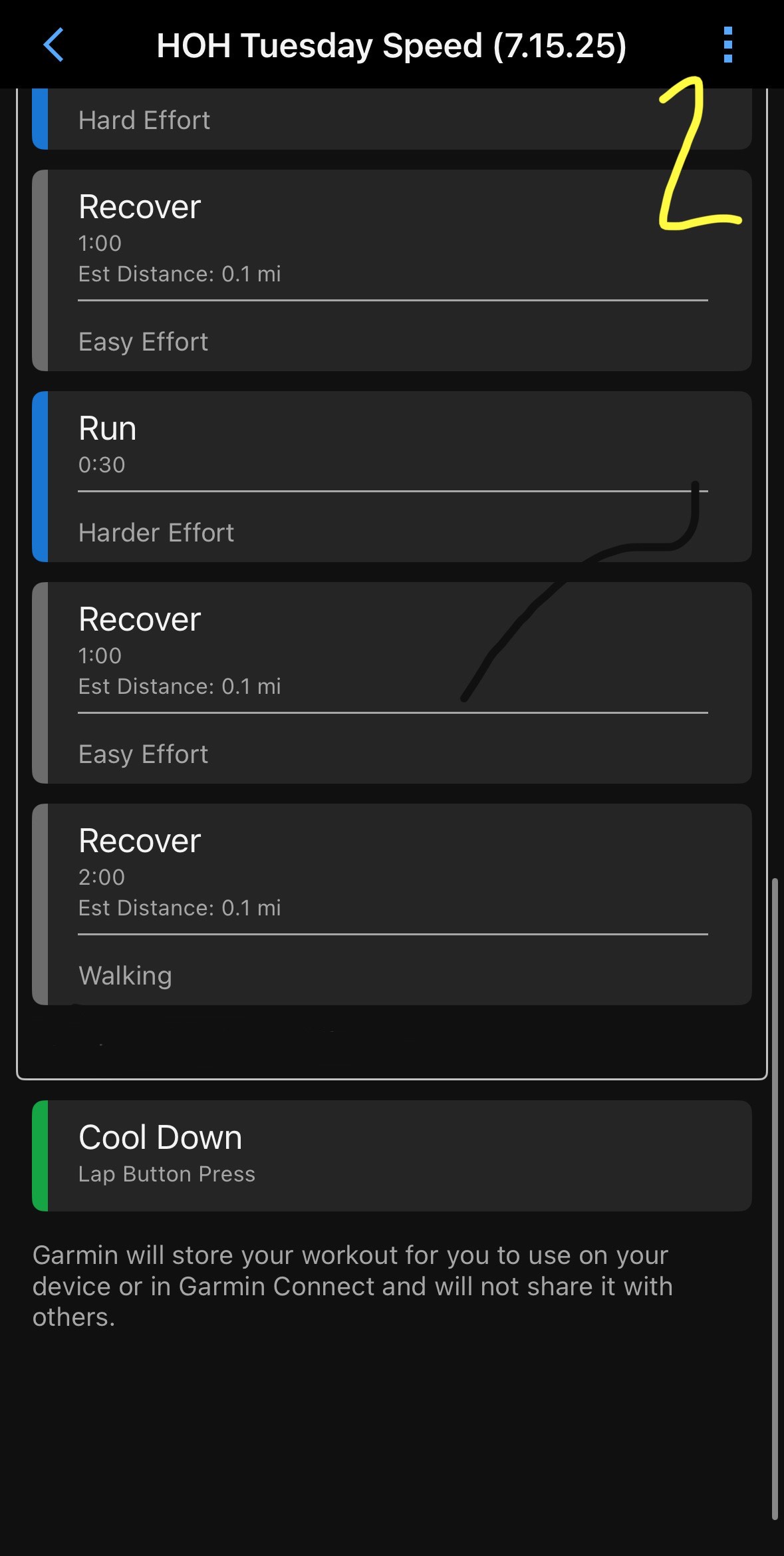Open the Recover 2:00 Walking step

pos(391,903)
